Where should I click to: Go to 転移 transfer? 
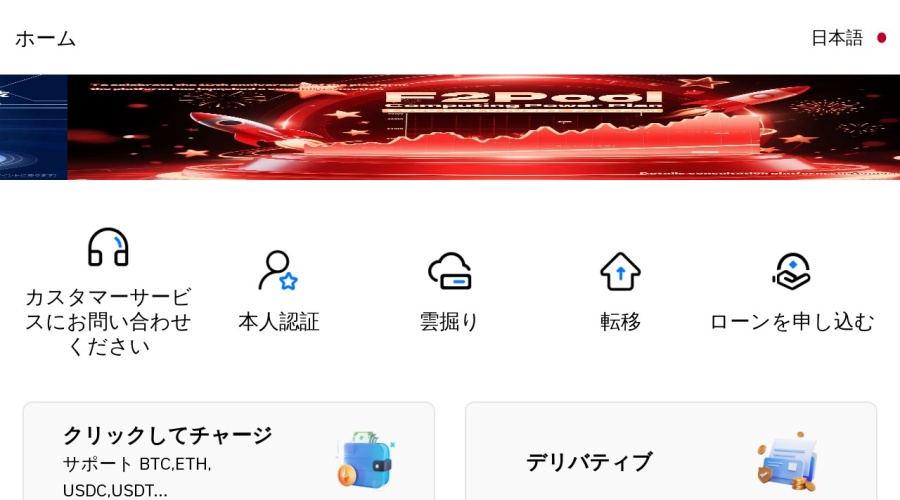[620, 270]
